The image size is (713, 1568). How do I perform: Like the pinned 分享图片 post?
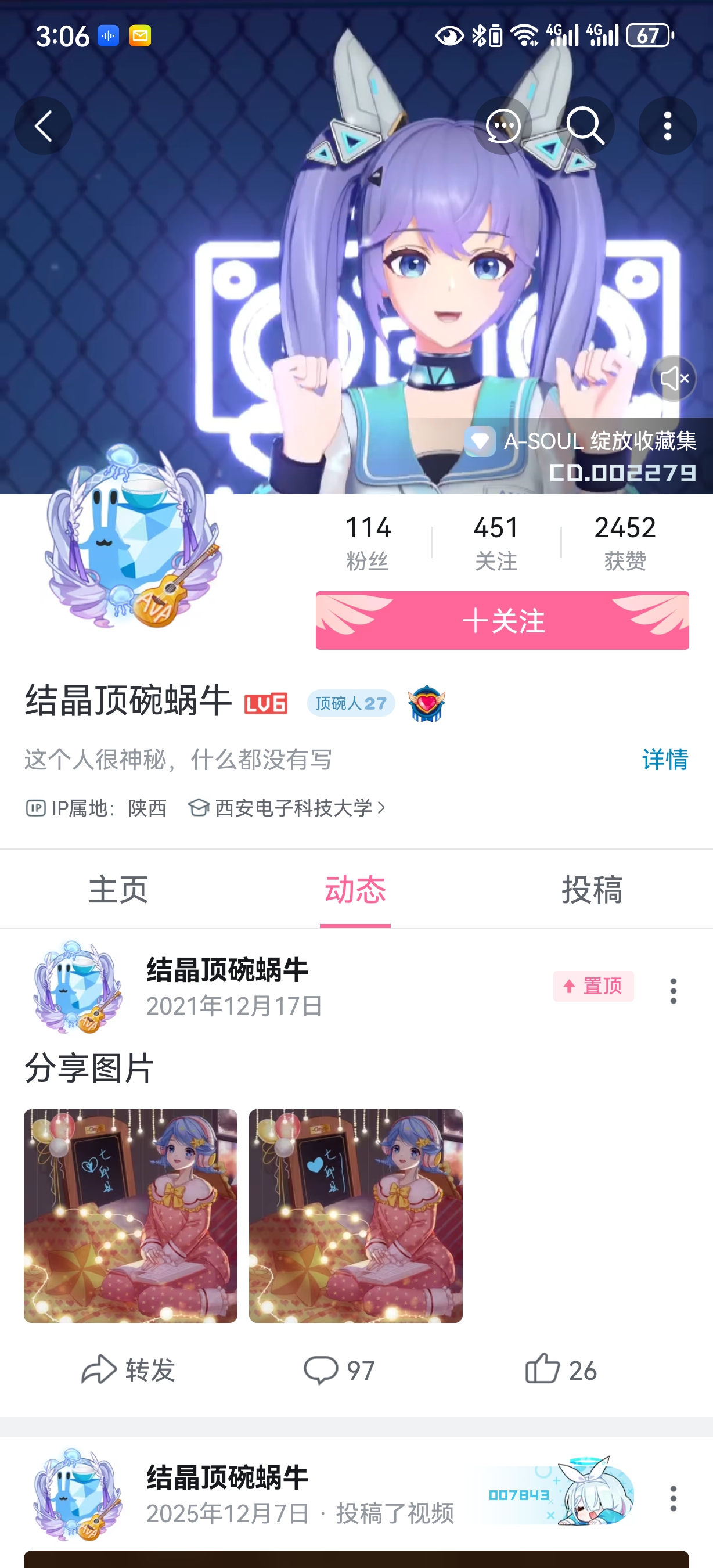click(560, 1369)
